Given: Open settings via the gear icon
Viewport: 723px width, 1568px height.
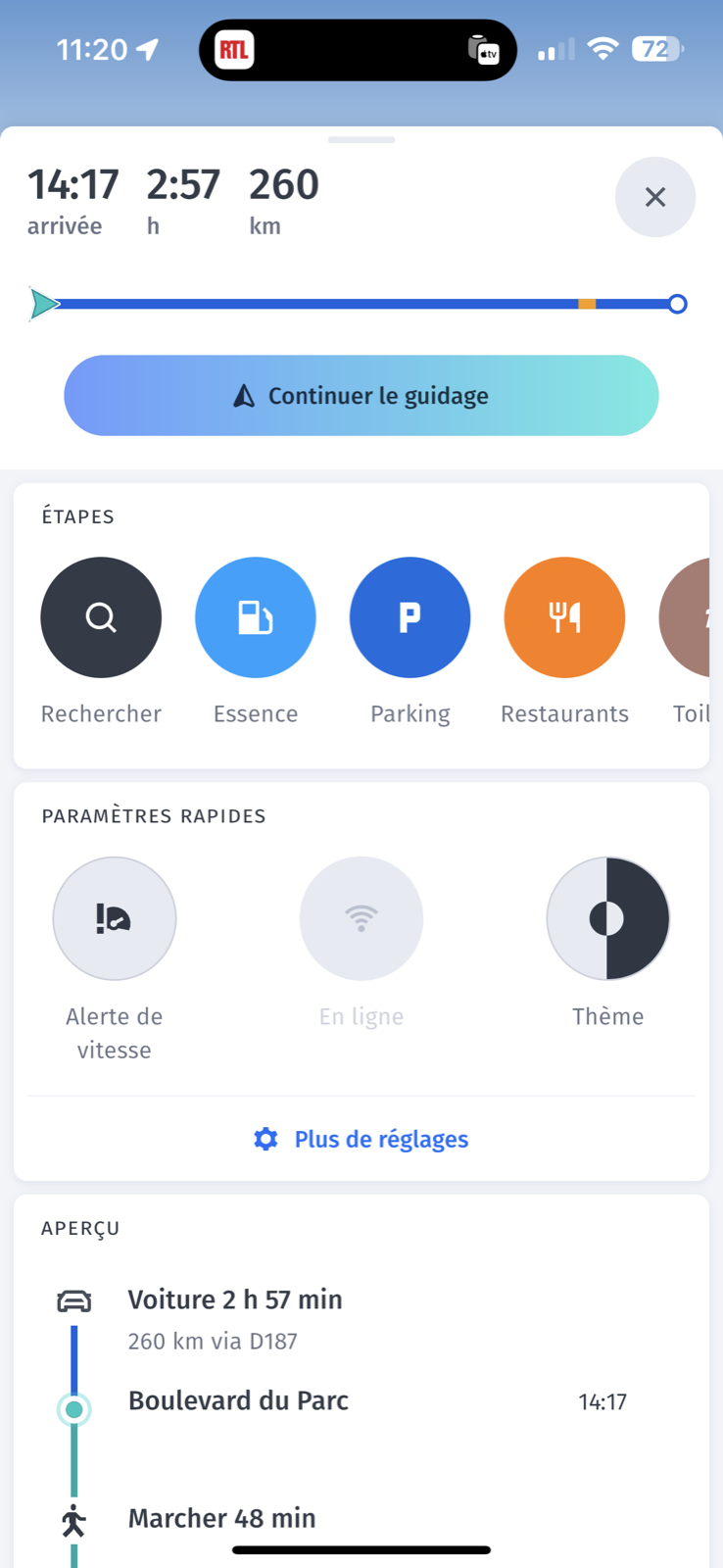Looking at the screenshot, I should coord(265,1139).
